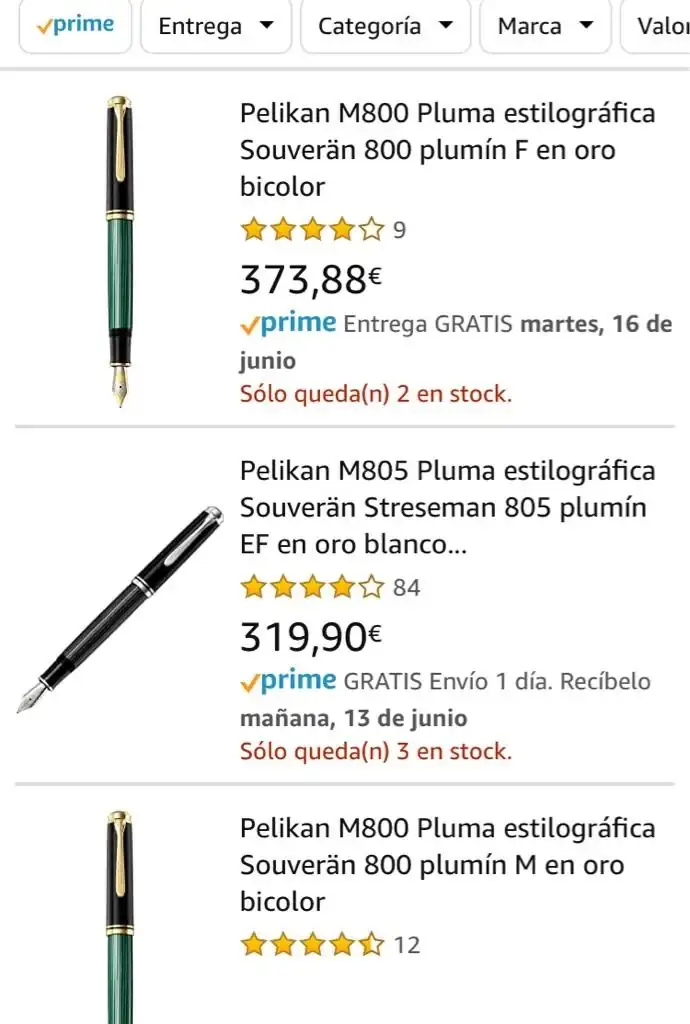690x1024 pixels.
Task: Expand the Entrega filter dropdown
Action: (x=215, y=26)
